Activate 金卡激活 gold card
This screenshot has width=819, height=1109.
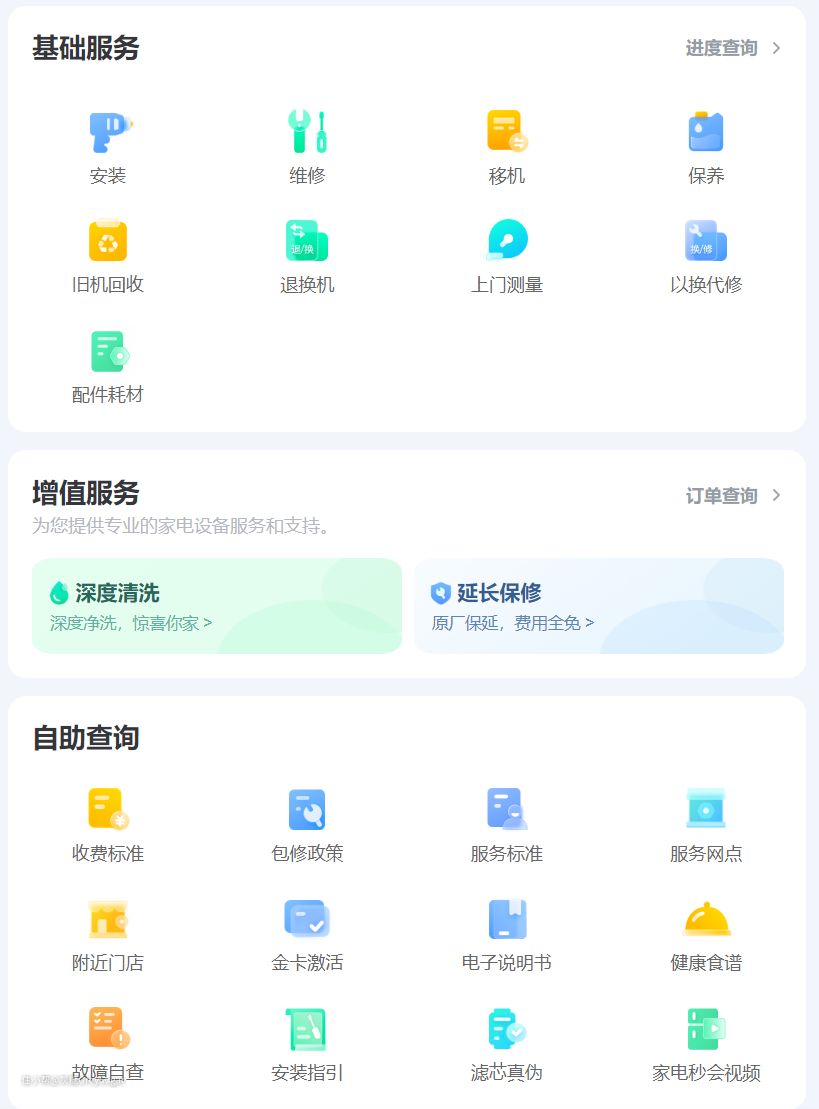307,933
